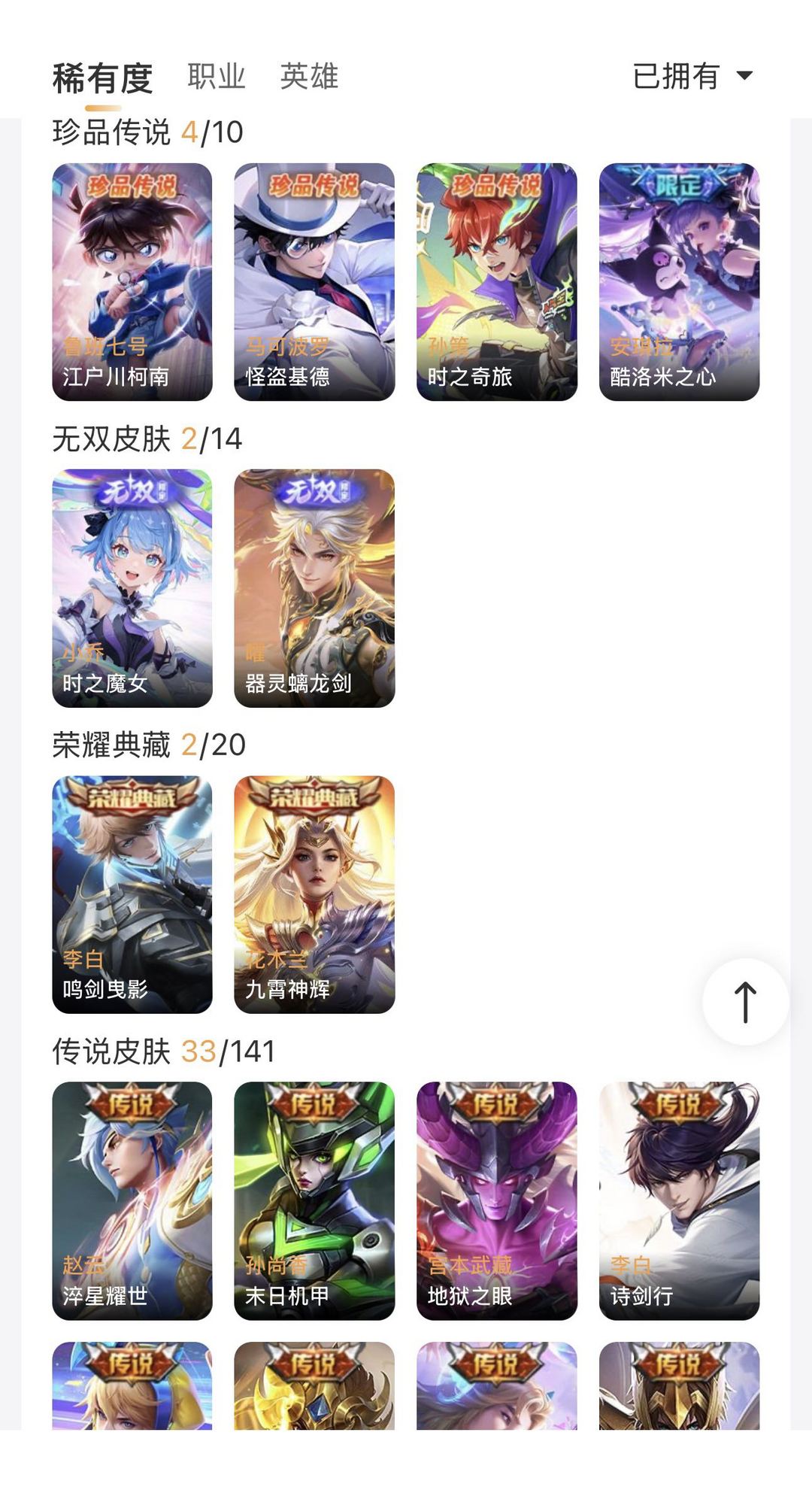Open the 江户川柯南 Conan skin card
The image size is (812, 1493).
click(132, 278)
